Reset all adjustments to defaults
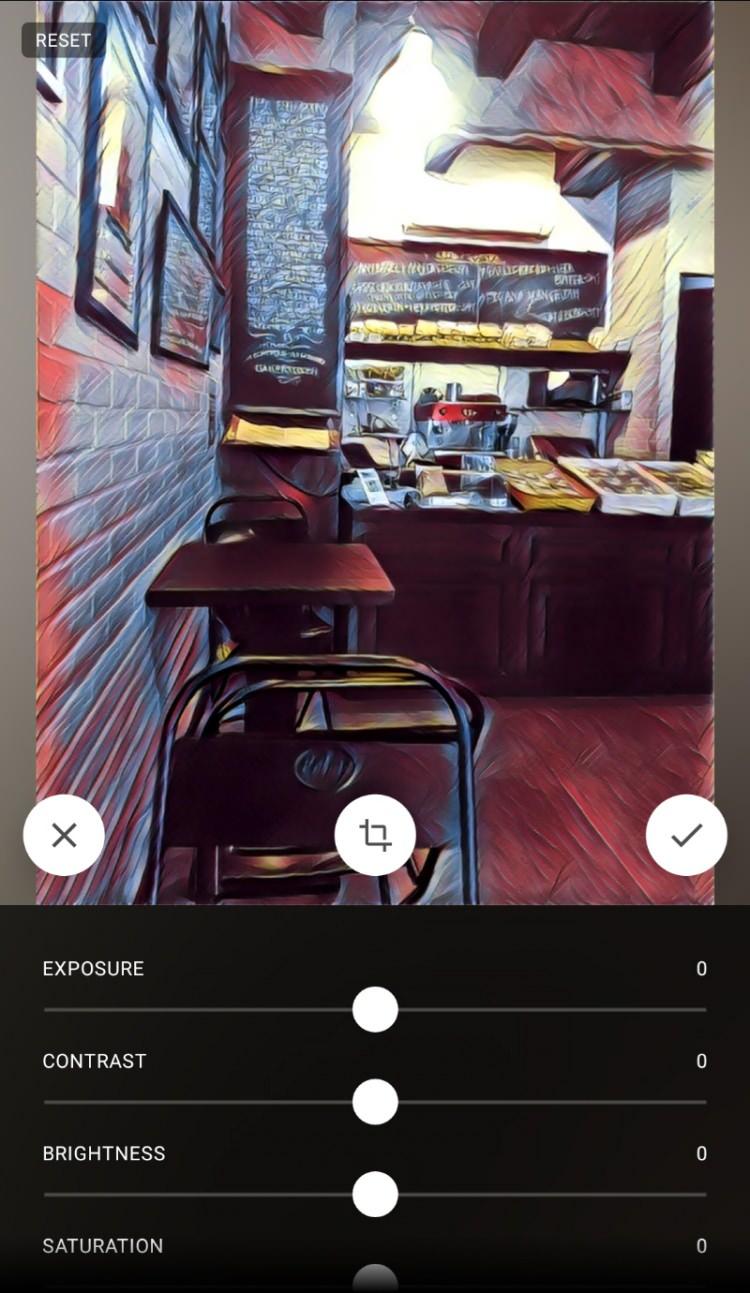The width and height of the screenshot is (750, 1293). click(x=63, y=40)
